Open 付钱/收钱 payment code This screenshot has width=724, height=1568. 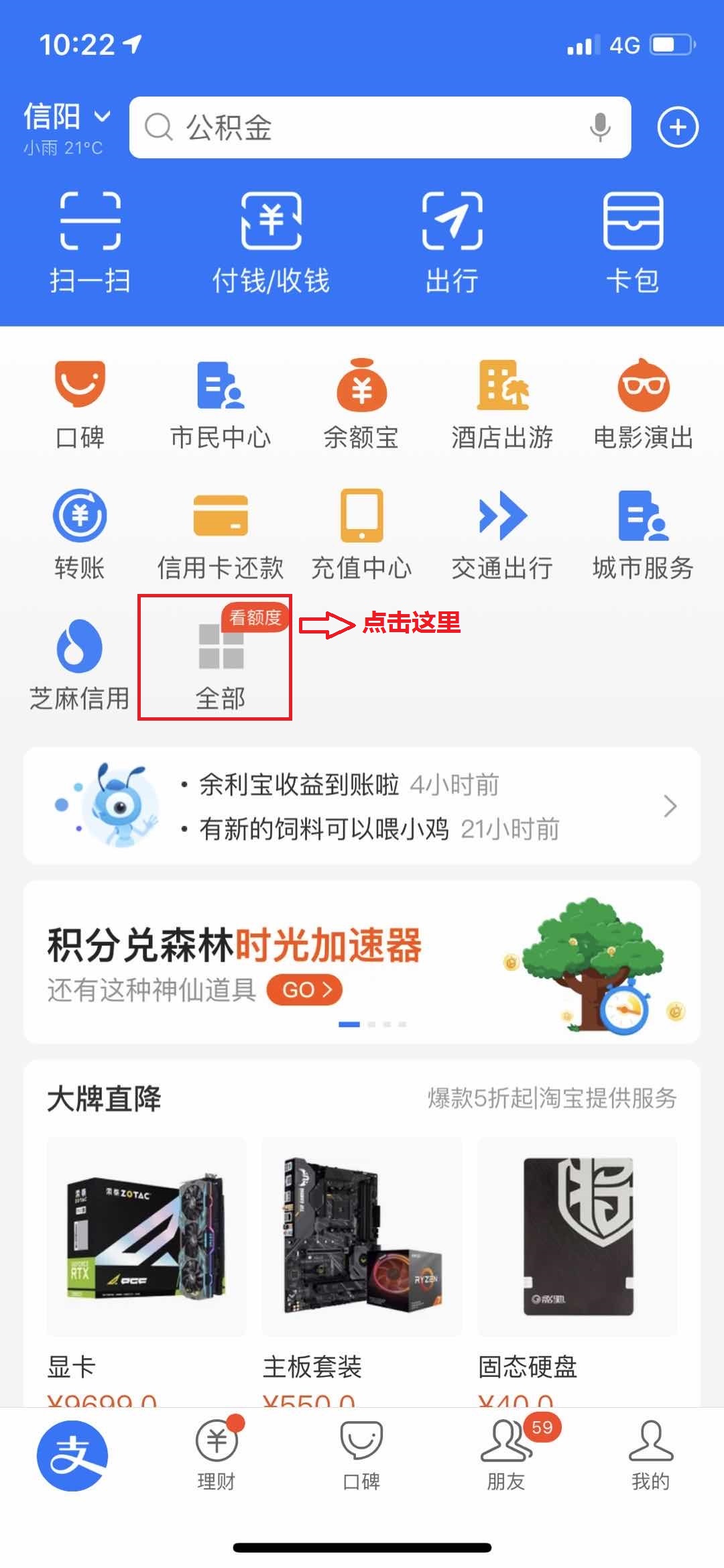pyautogui.click(x=271, y=243)
